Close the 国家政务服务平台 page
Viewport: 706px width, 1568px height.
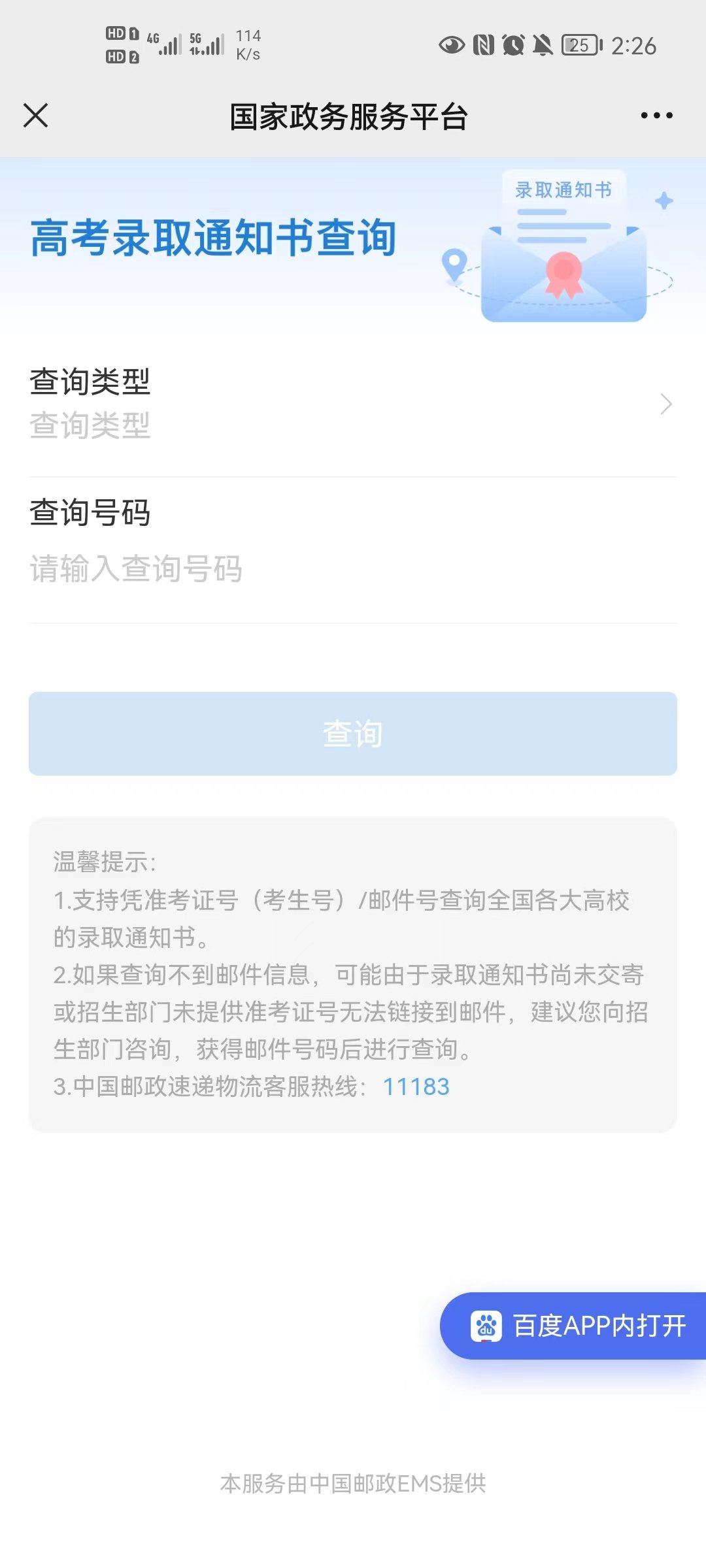point(36,116)
